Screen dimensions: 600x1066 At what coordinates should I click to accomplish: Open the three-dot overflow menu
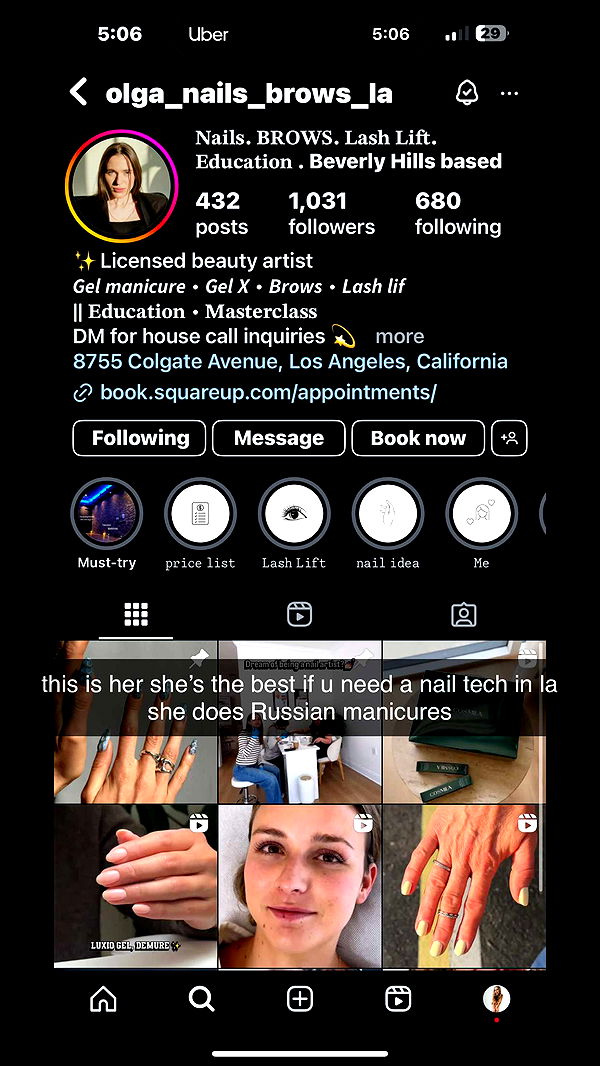coord(510,93)
